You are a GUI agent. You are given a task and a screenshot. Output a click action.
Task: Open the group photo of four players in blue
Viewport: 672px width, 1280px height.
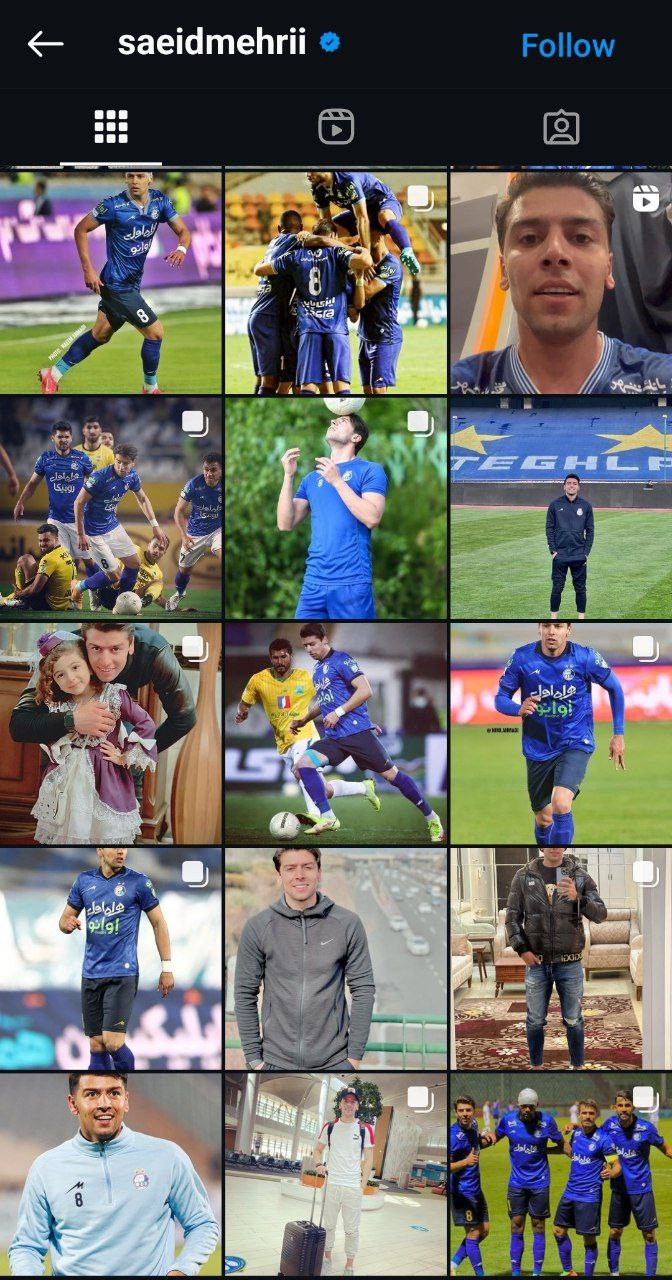click(x=560, y=1176)
